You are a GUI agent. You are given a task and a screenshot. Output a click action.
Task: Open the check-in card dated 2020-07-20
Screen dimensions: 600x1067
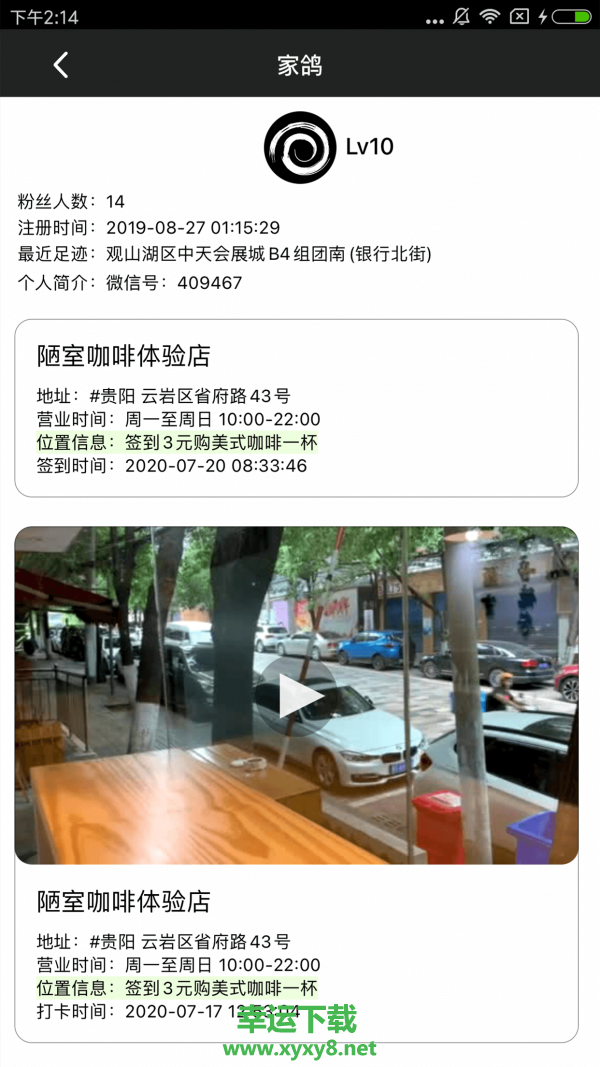[x=296, y=408]
